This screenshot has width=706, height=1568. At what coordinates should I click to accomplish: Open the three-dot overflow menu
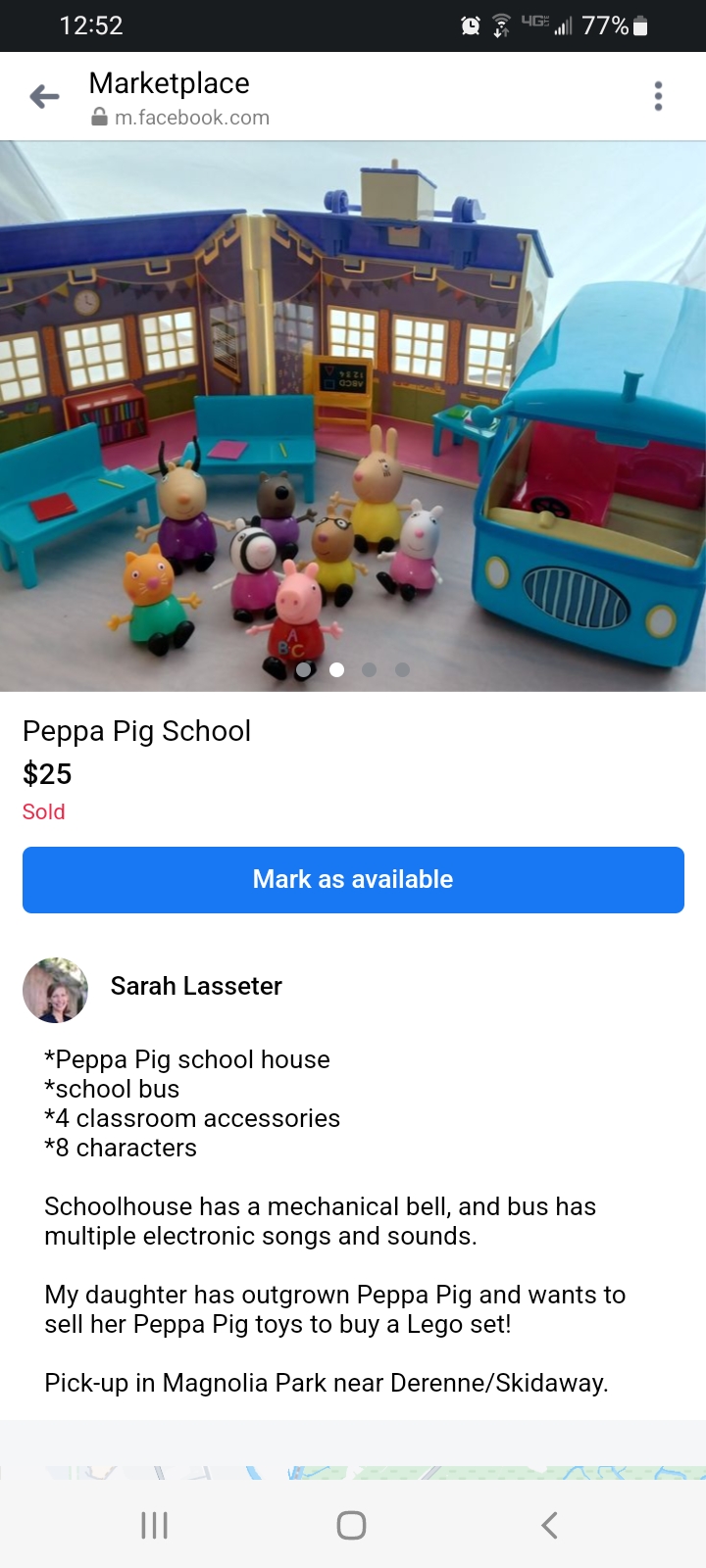point(658,96)
